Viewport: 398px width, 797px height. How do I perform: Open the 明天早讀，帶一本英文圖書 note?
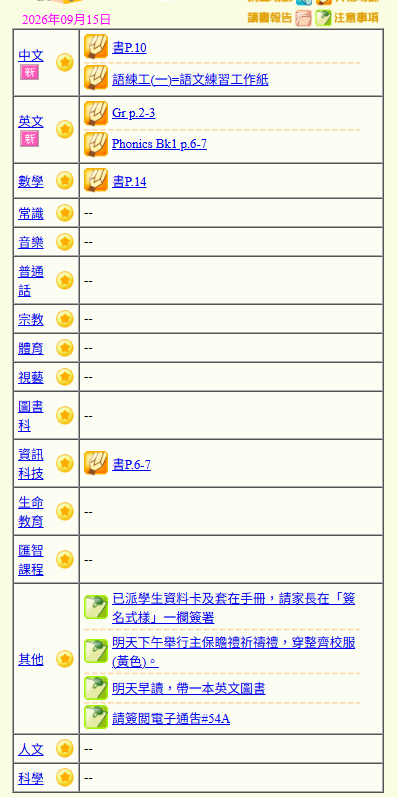coord(189,688)
